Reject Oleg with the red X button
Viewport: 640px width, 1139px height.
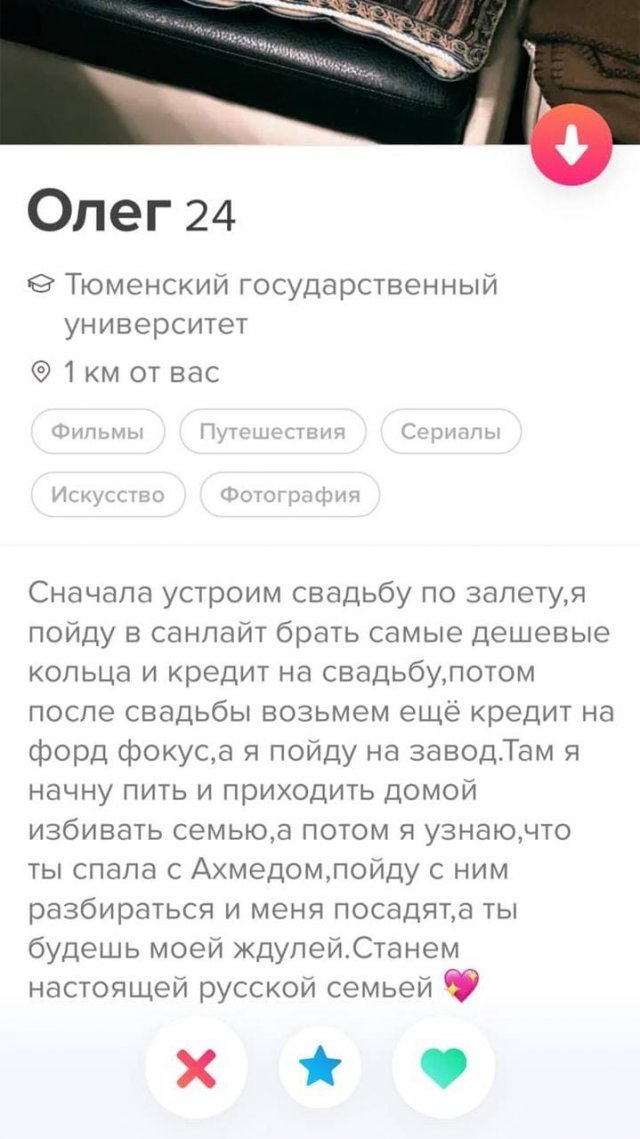coord(196,1068)
